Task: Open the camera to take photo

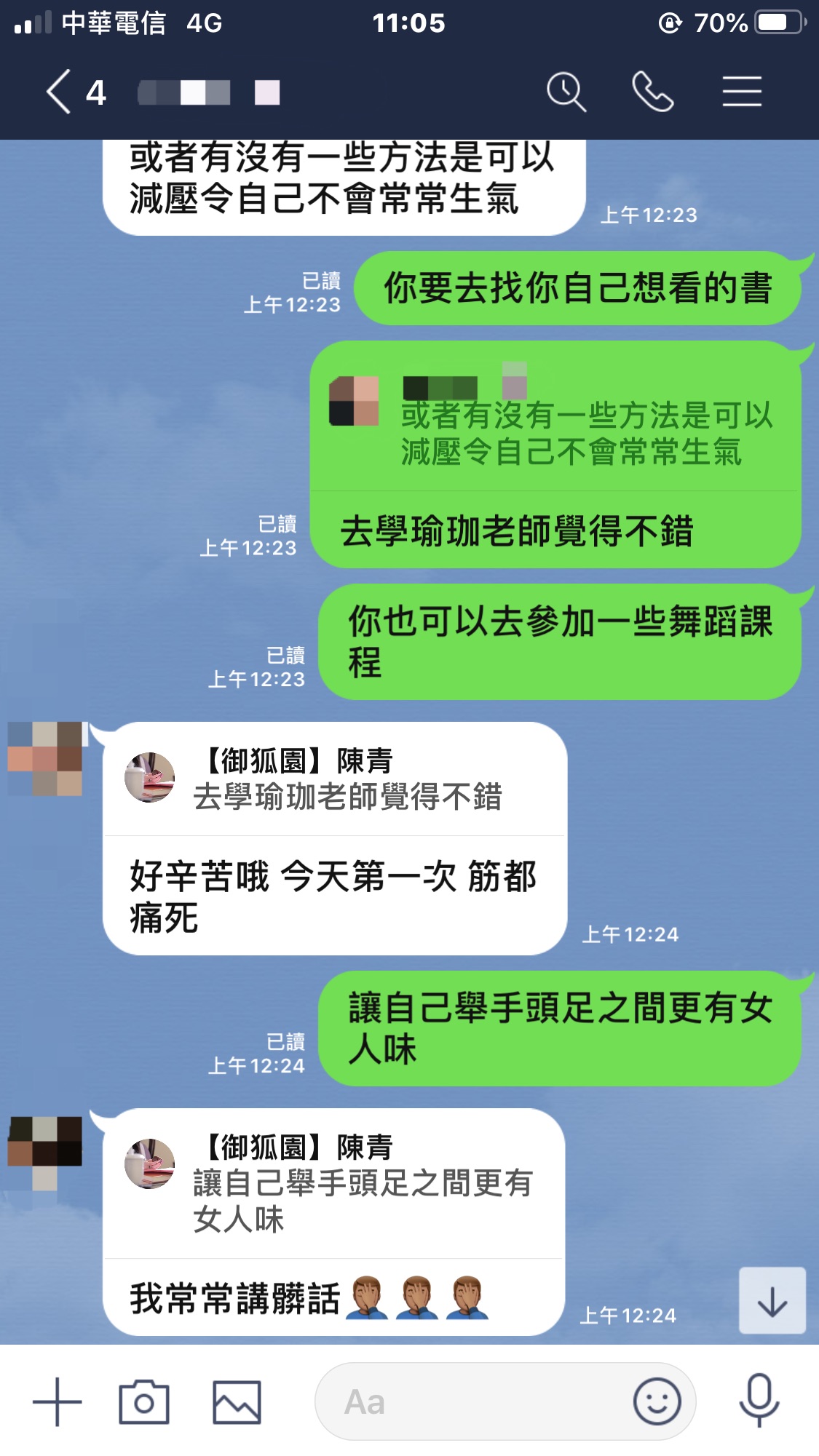Action: point(143,1401)
